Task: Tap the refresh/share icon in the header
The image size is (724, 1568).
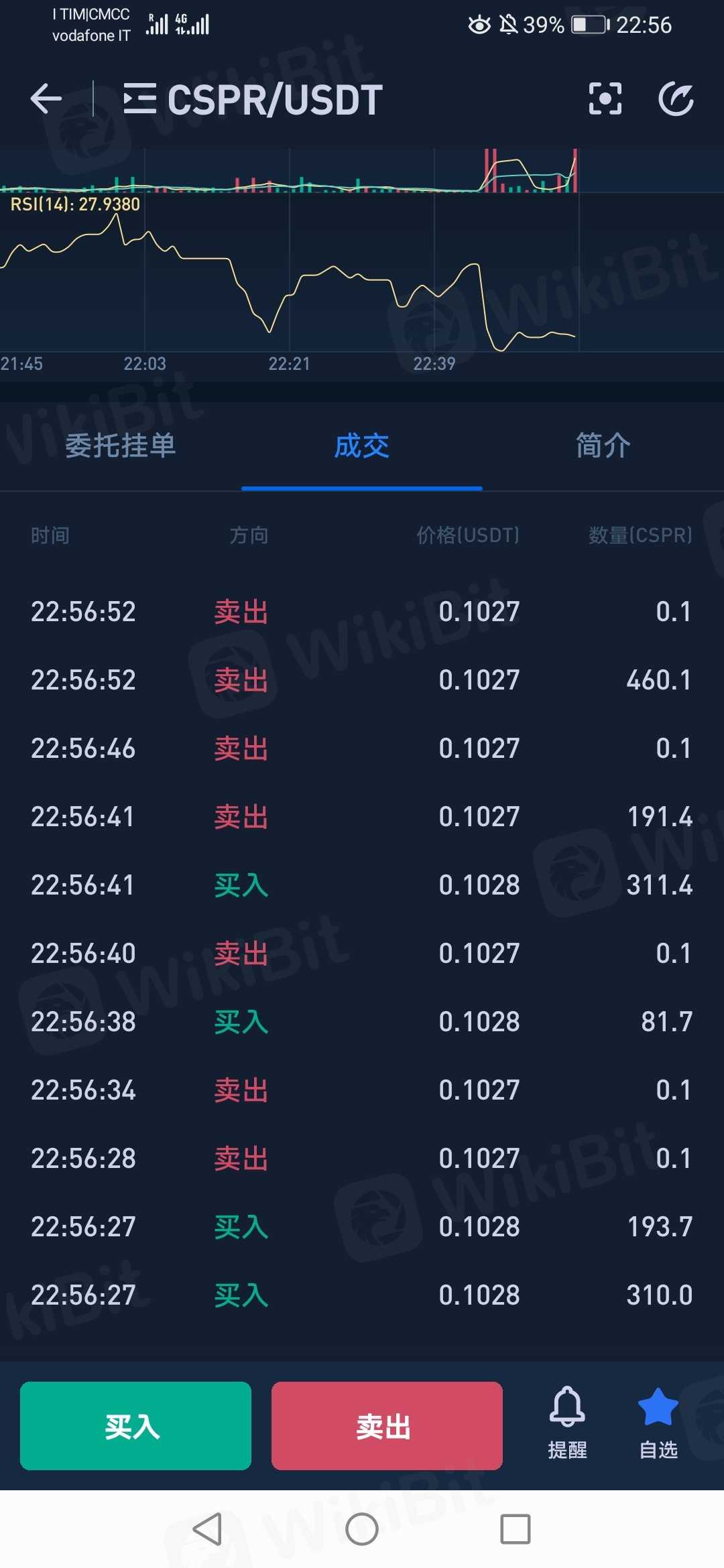Action: click(676, 99)
